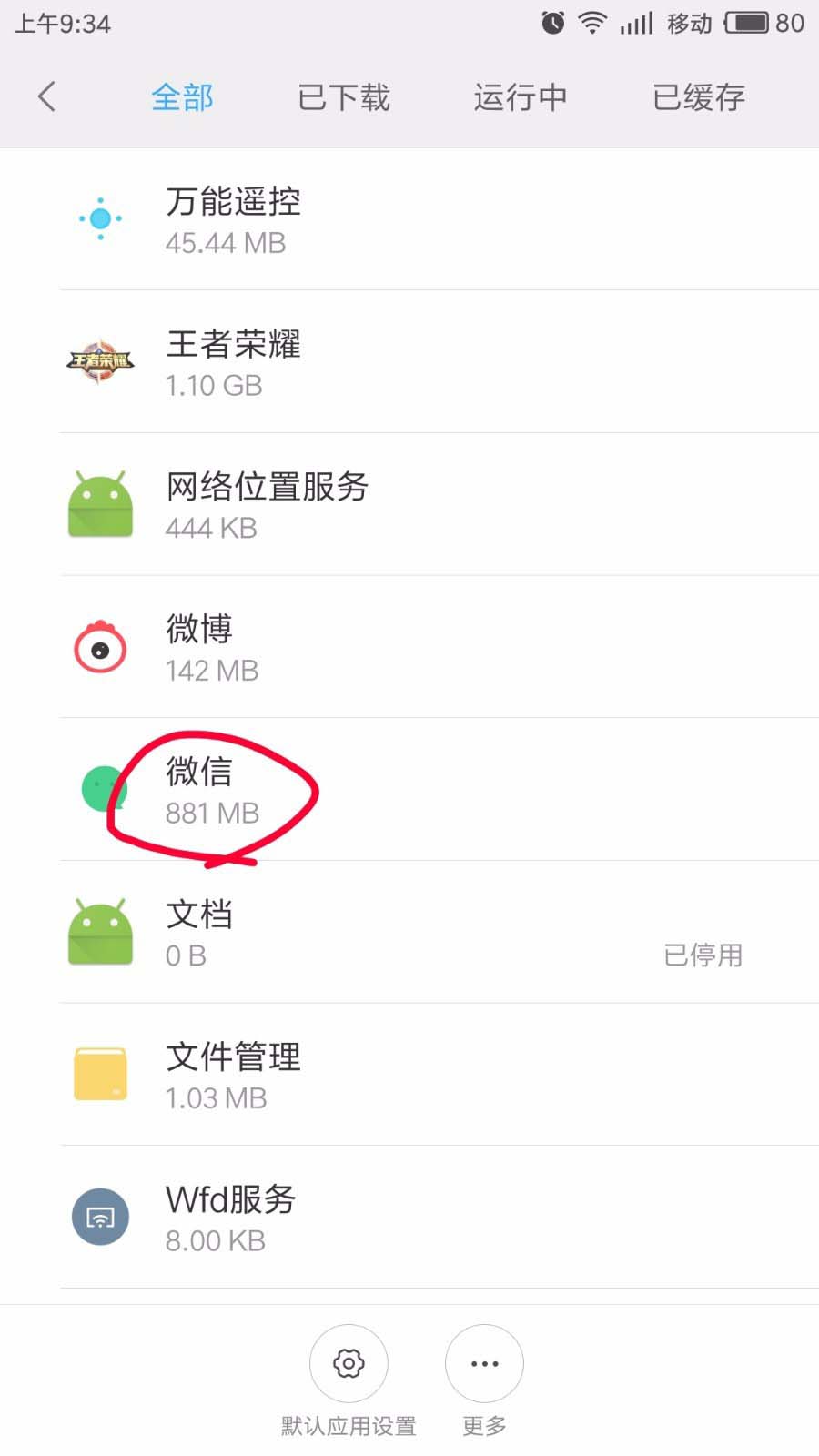Tap the 更多 ellipsis icon

(484, 1362)
